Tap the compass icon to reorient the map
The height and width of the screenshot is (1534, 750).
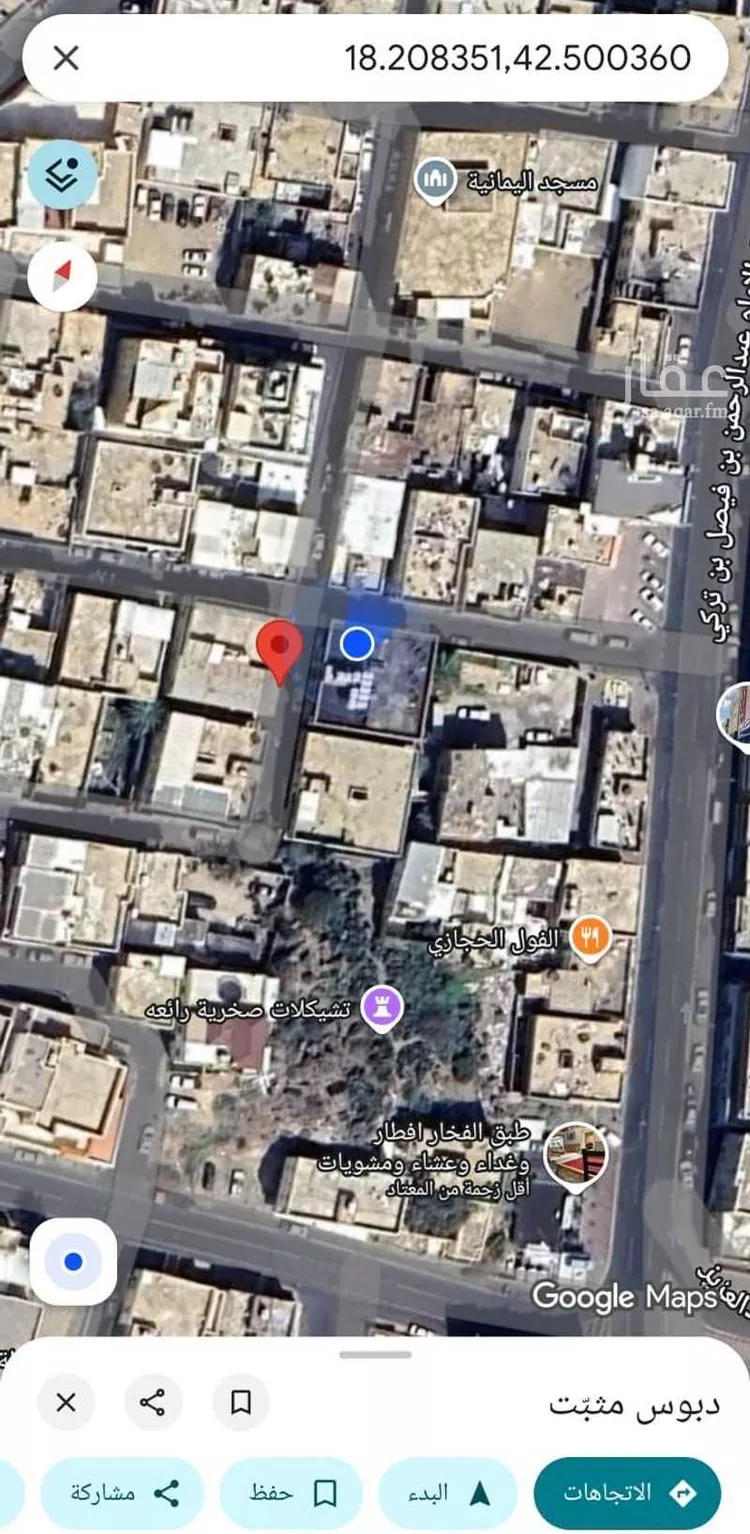click(62, 279)
